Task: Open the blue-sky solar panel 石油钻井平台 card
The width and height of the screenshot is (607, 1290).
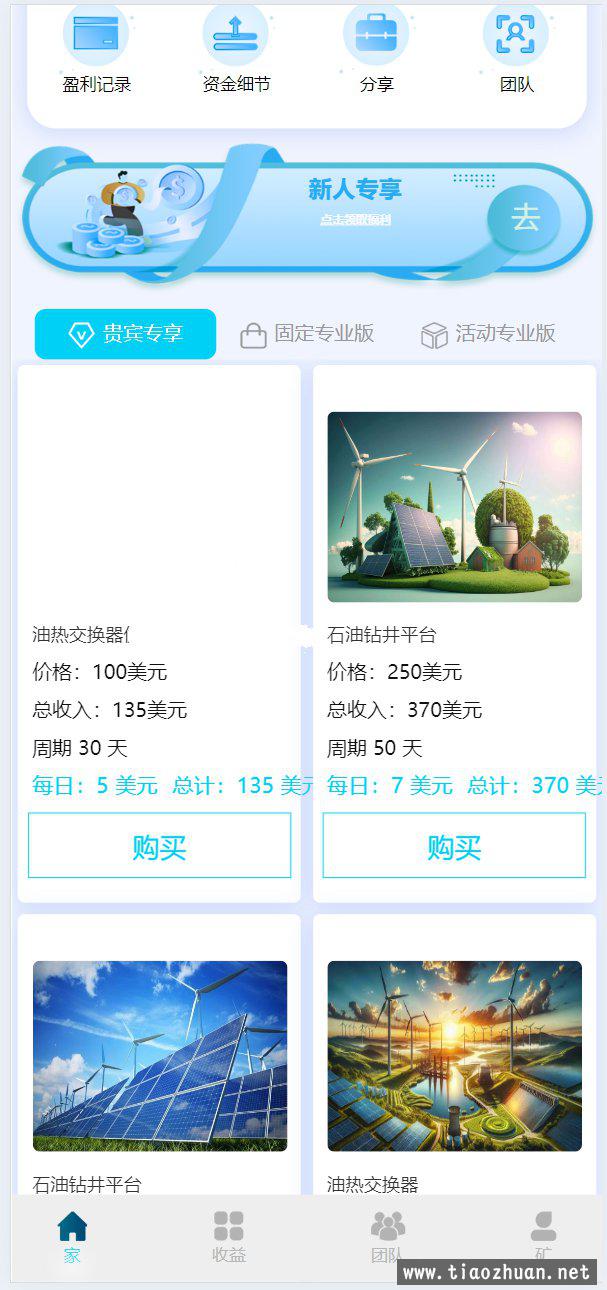Action: pos(160,1056)
